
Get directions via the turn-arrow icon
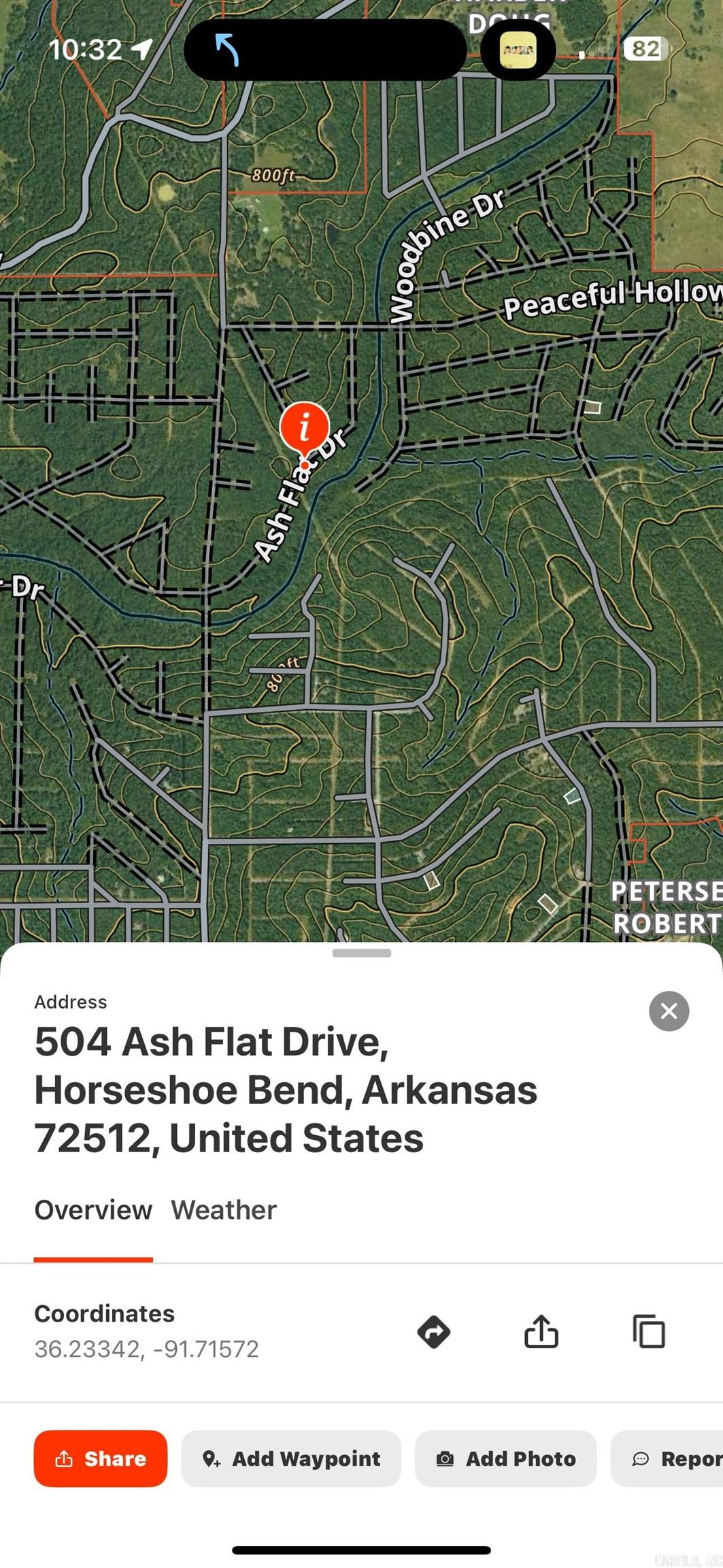point(433,1332)
